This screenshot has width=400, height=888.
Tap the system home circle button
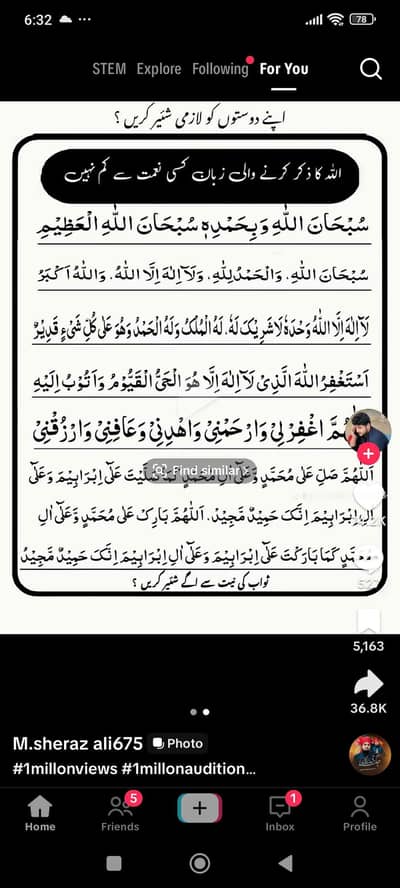click(x=199, y=863)
